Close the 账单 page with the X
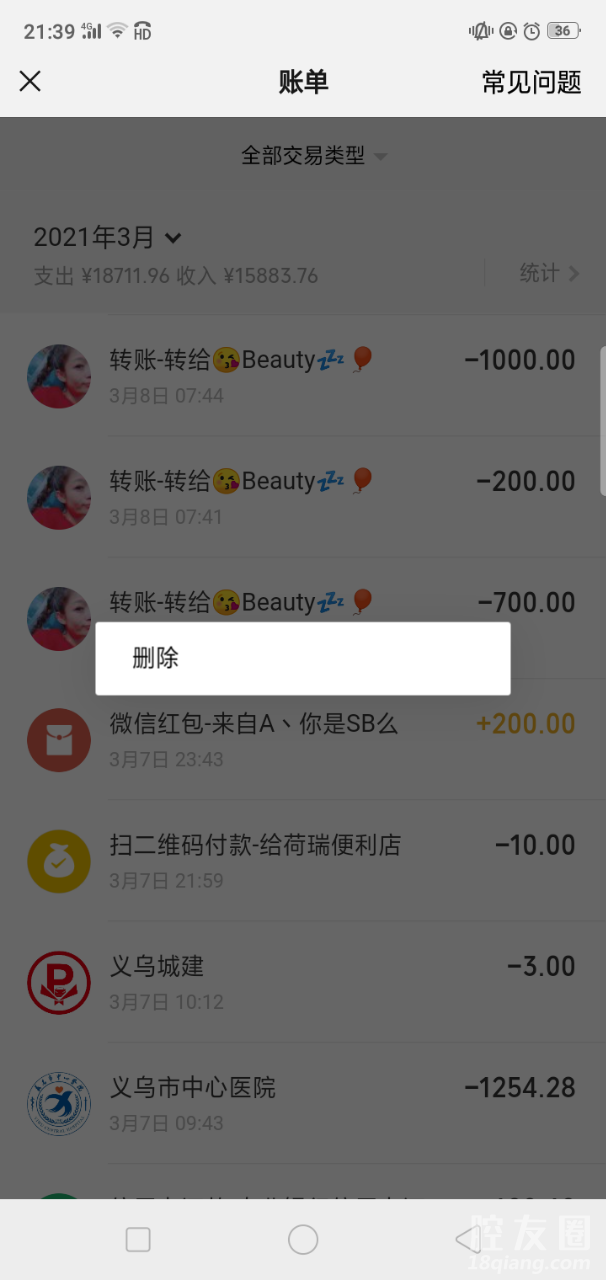The width and height of the screenshot is (606, 1280). [x=30, y=81]
